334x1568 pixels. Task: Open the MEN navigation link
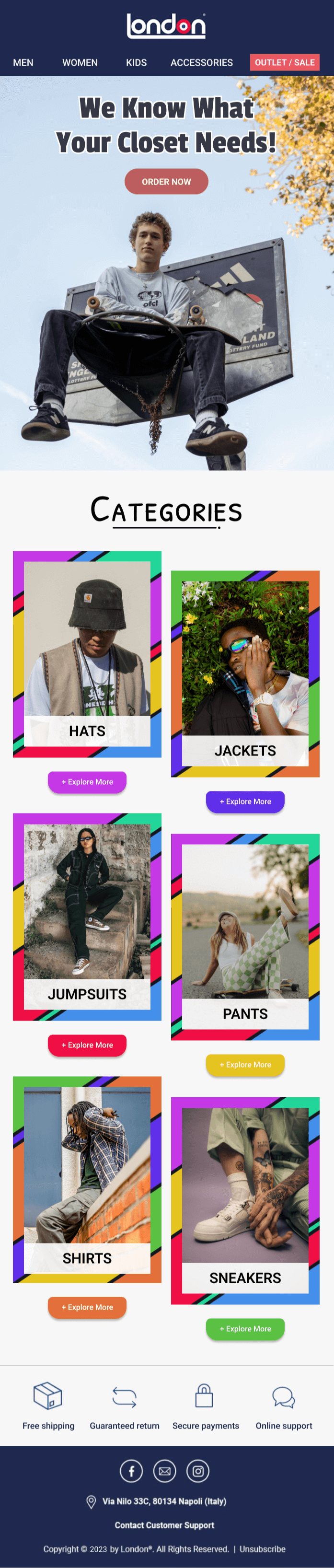point(23,63)
